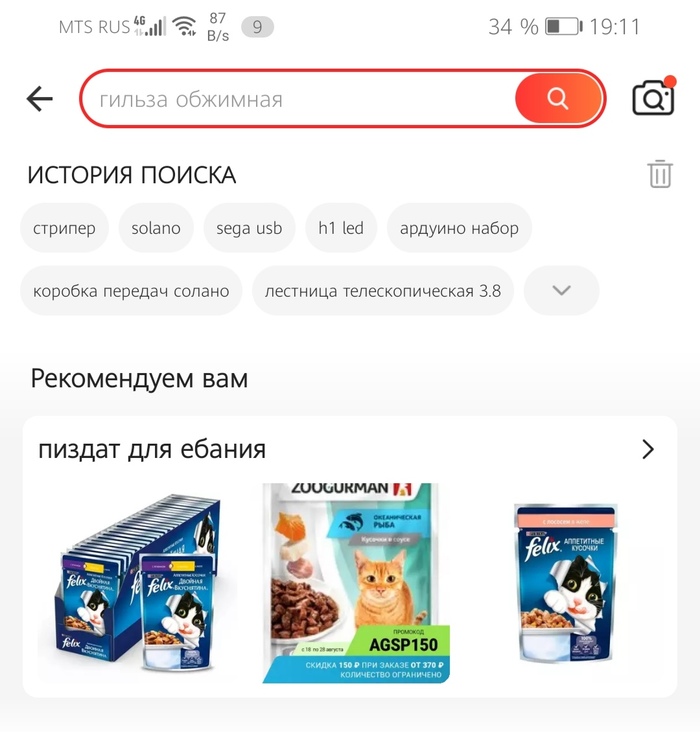Choose the sega usb history chip
The image size is (700, 732).
point(249,228)
